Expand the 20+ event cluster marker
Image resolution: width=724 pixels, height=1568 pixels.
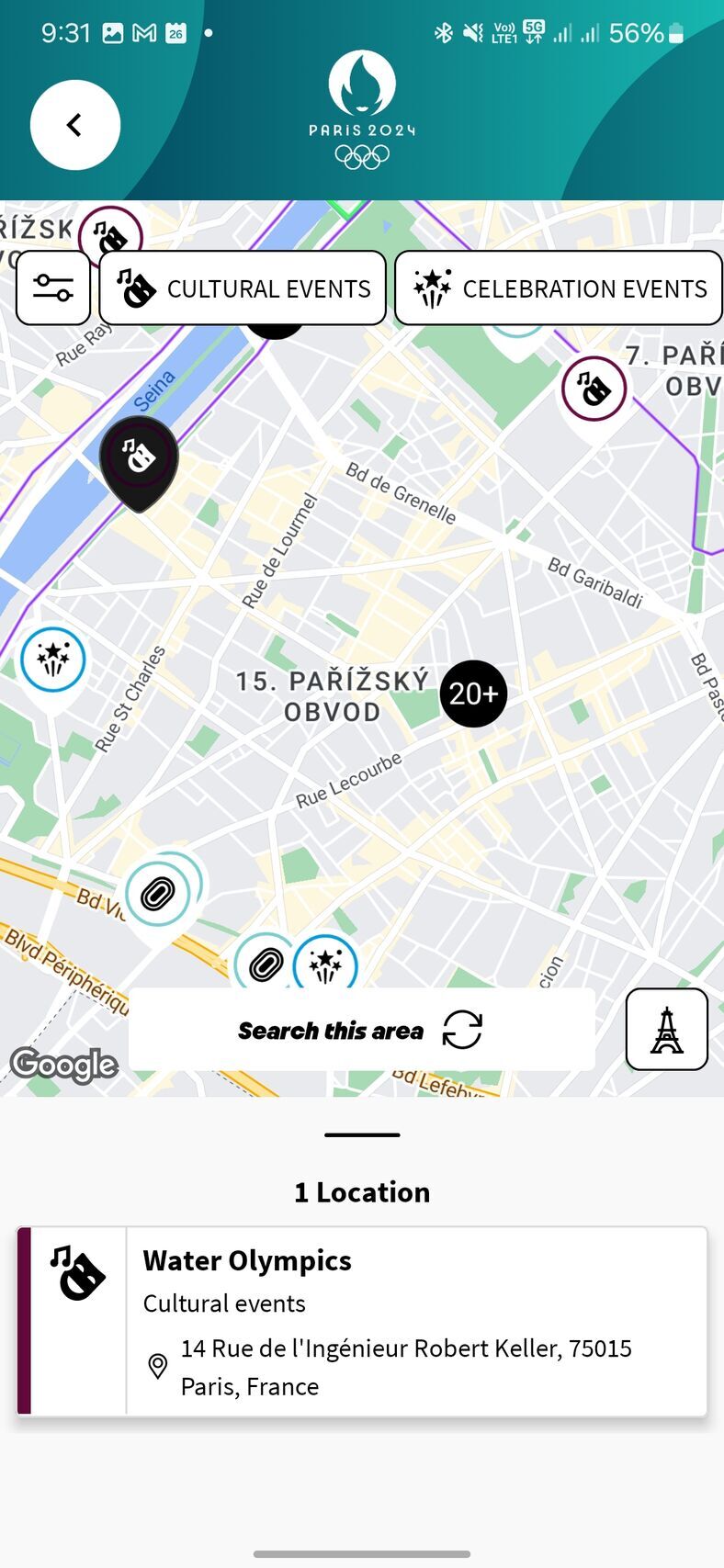(x=473, y=694)
